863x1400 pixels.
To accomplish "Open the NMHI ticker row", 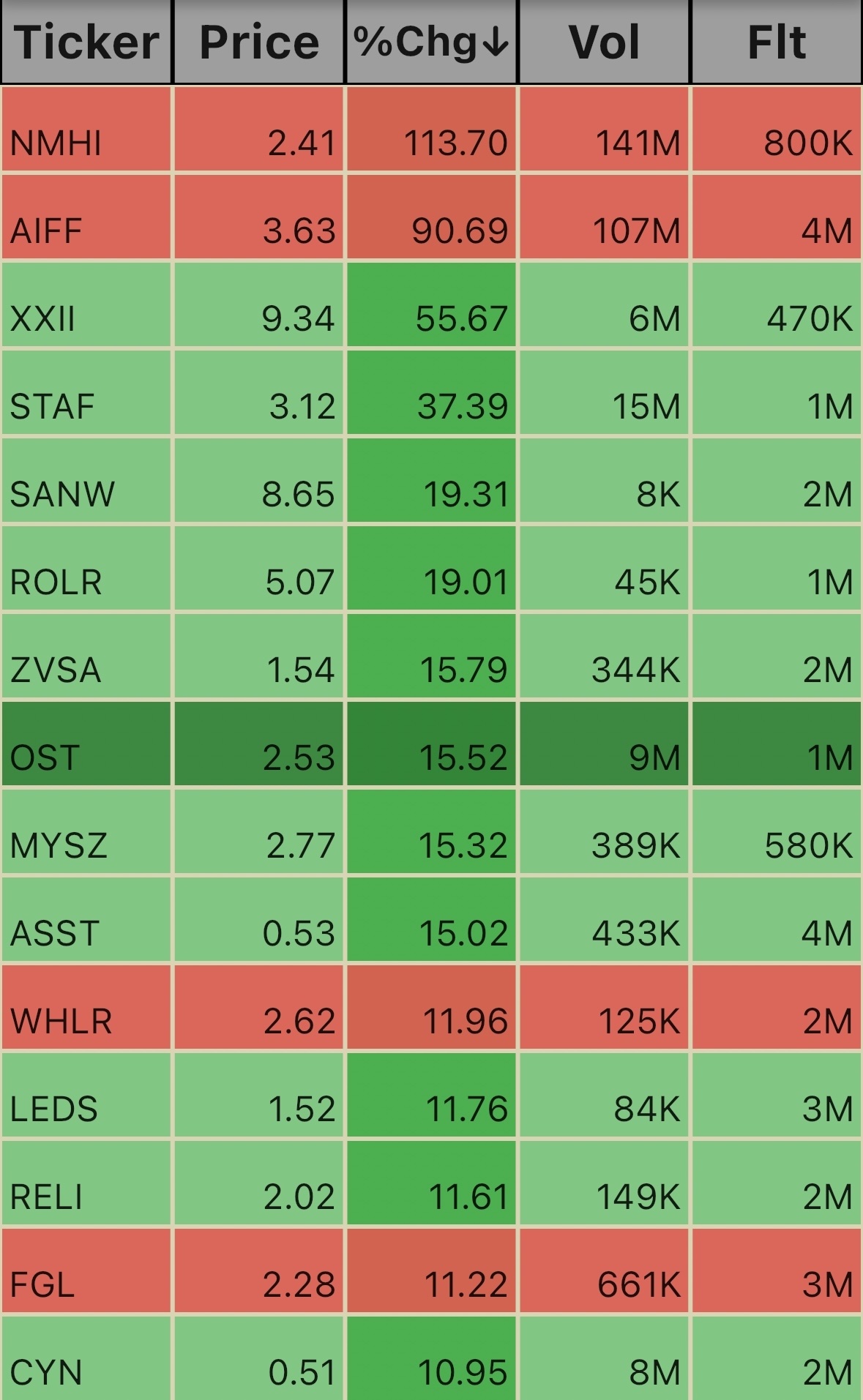I will 431,129.
